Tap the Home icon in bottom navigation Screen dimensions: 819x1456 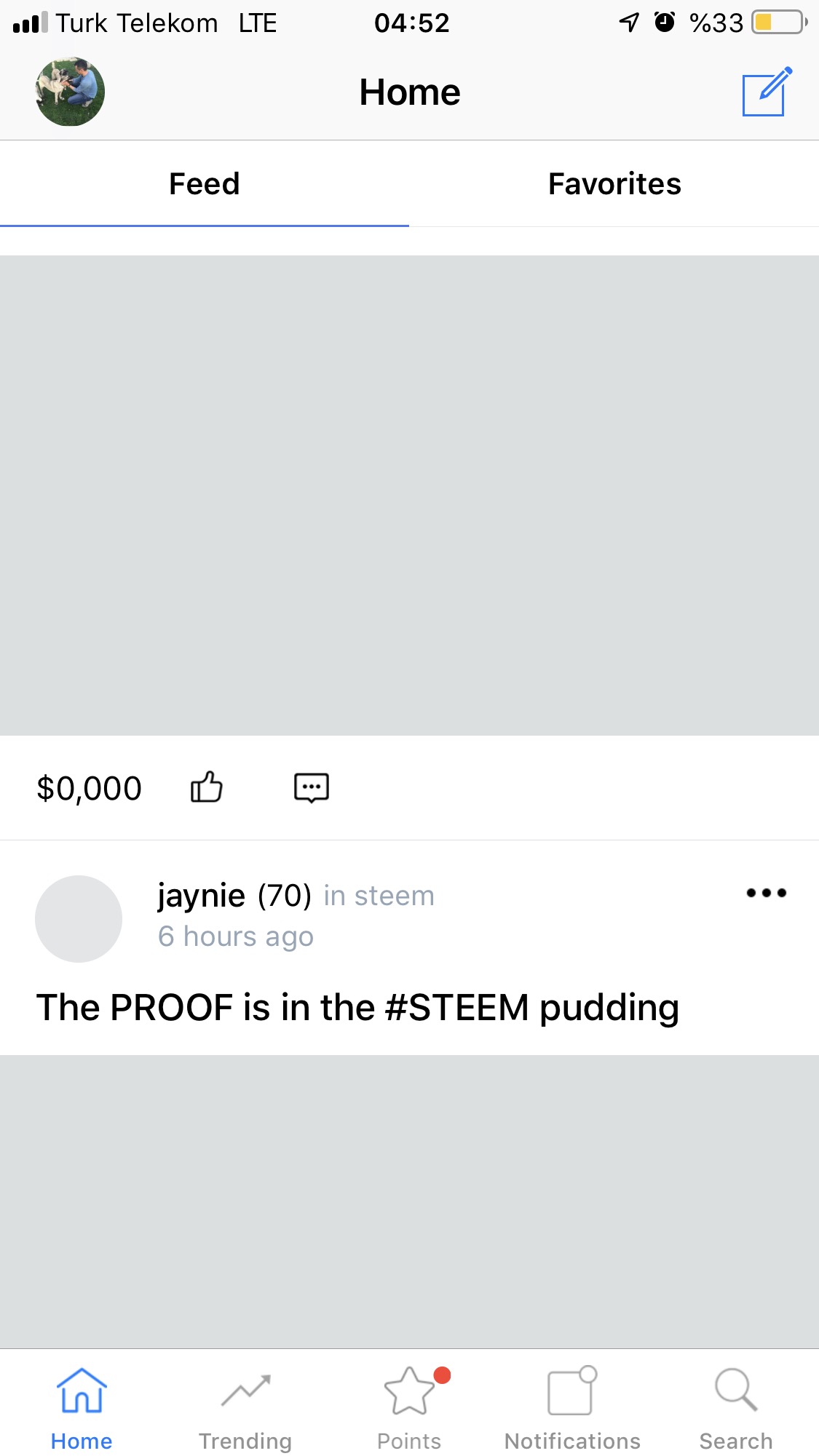click(81, 1390)
